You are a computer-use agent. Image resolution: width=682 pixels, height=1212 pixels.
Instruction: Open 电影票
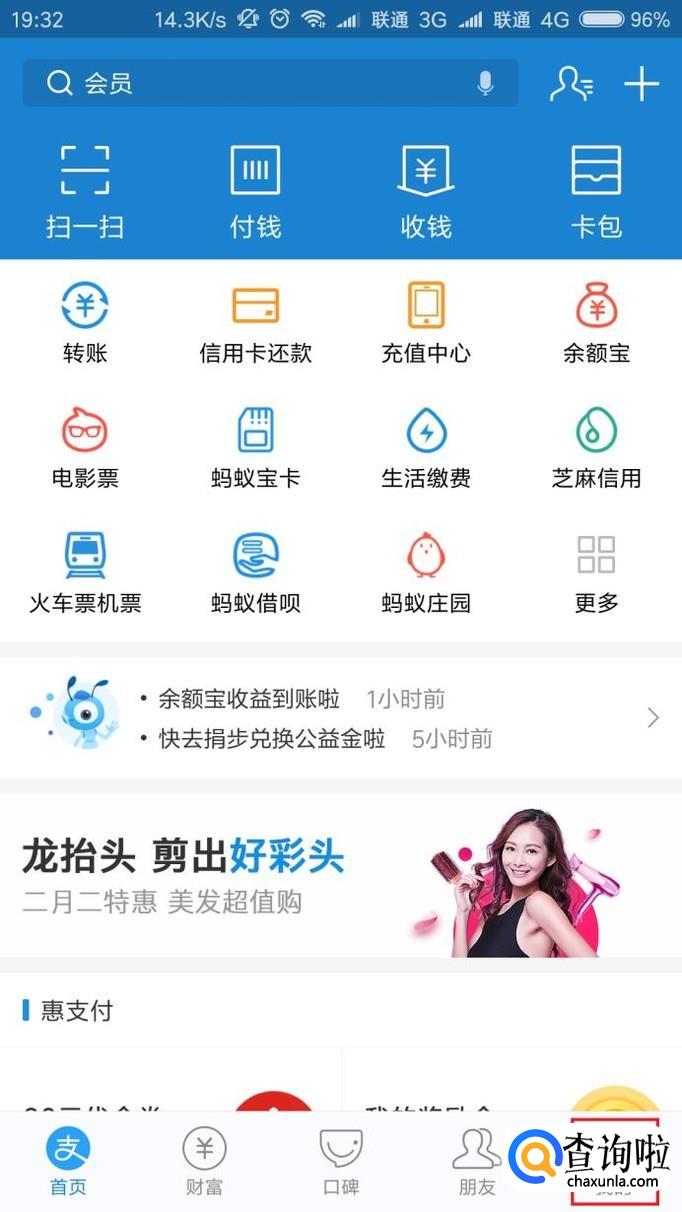85,448
